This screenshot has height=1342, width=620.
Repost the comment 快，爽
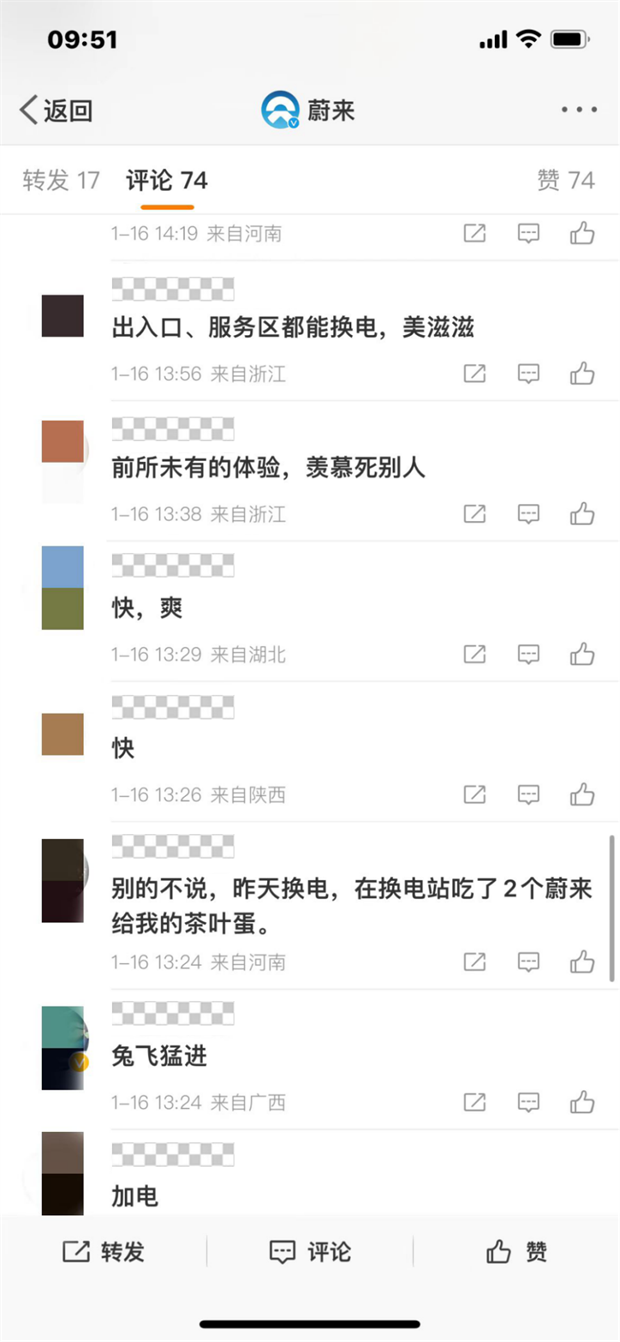[x=474, y=655]
